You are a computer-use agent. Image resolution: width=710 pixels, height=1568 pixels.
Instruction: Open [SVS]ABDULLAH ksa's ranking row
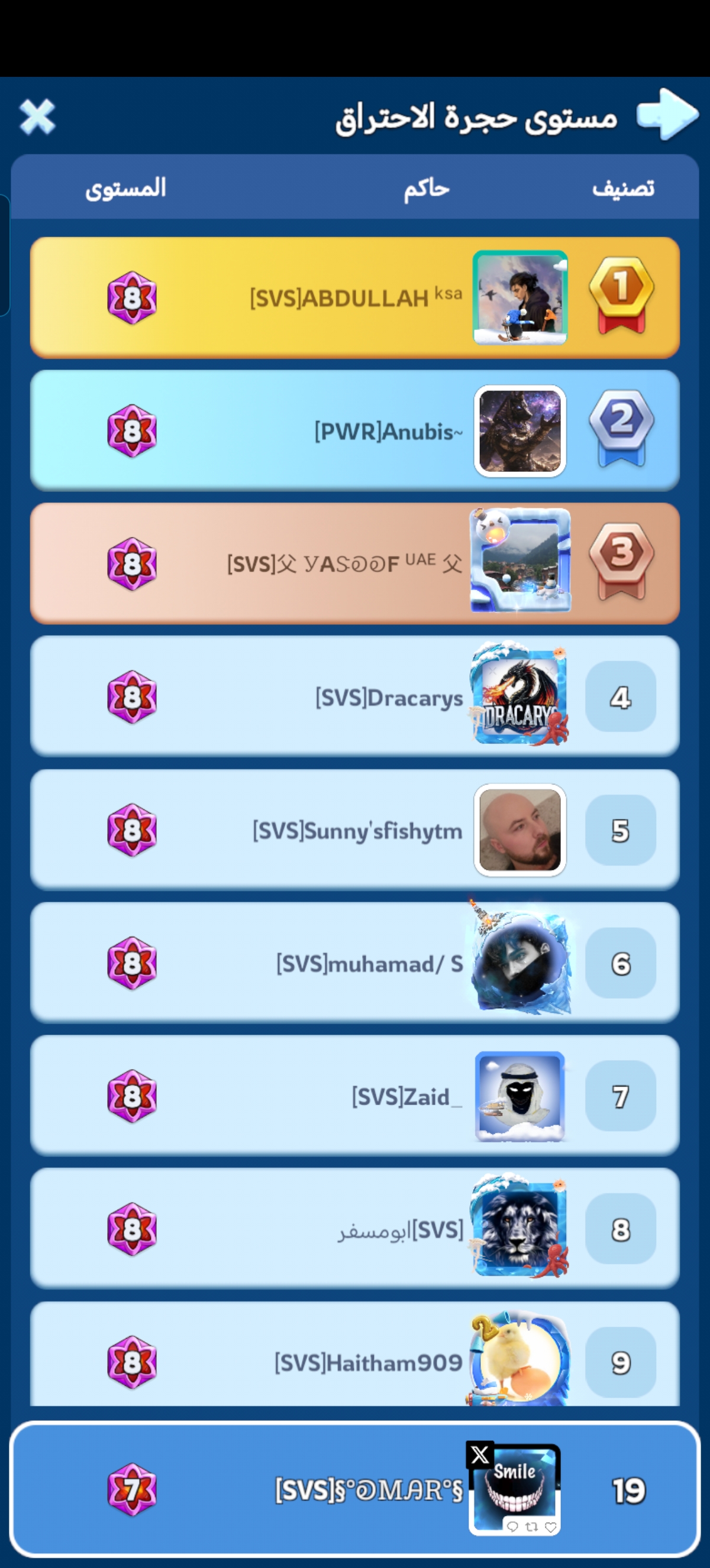(355, 297)
